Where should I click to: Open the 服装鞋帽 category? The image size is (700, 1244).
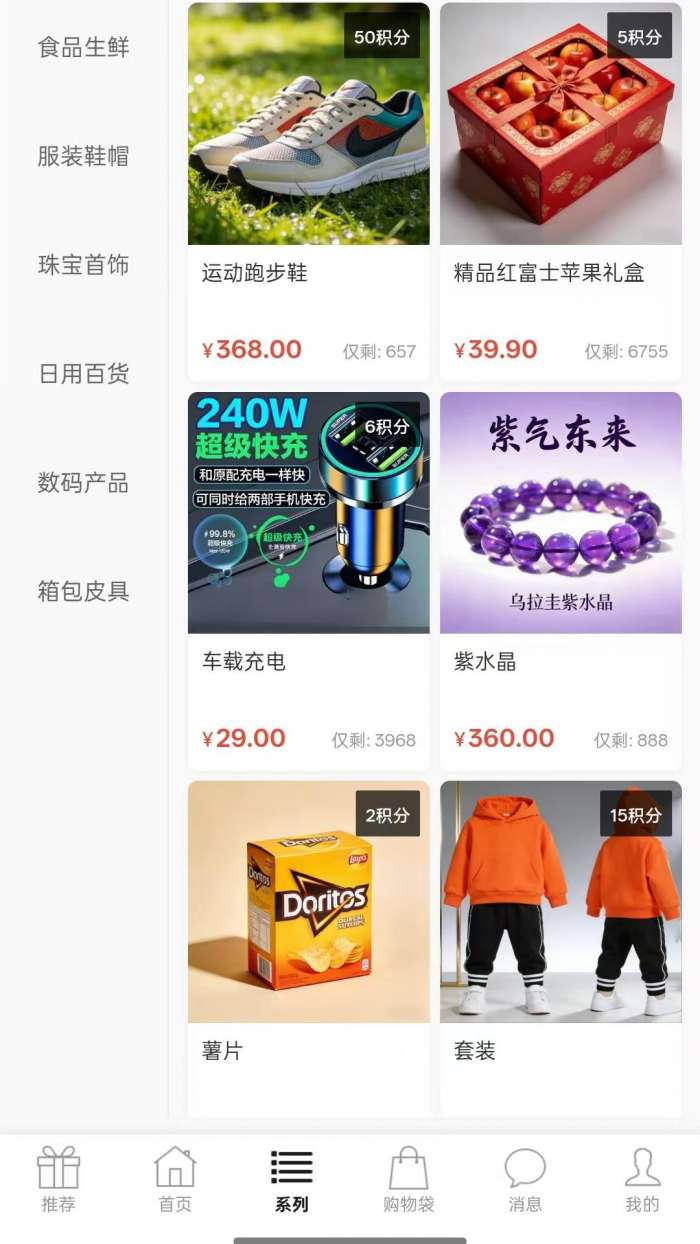[84, 156]
